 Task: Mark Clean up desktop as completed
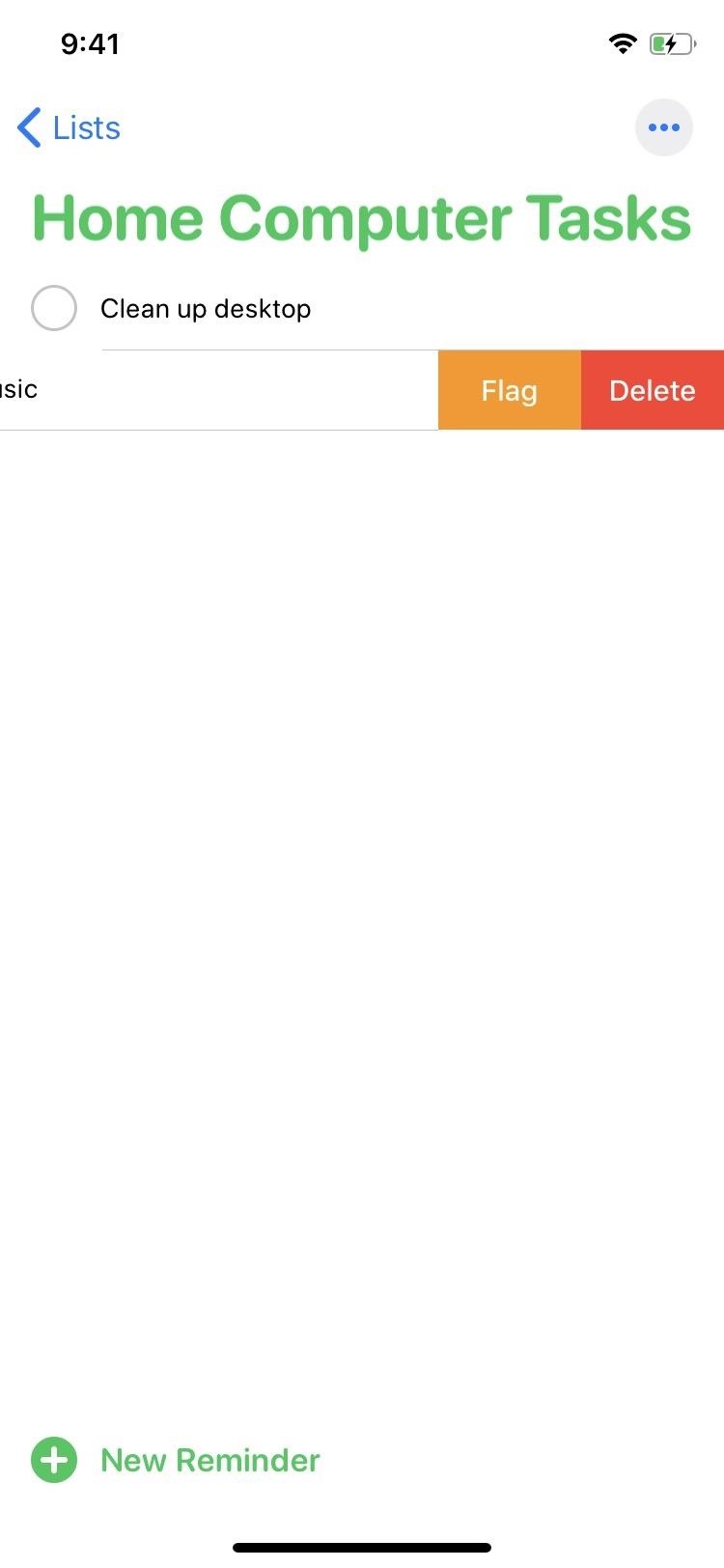click(x=54, y=309)
